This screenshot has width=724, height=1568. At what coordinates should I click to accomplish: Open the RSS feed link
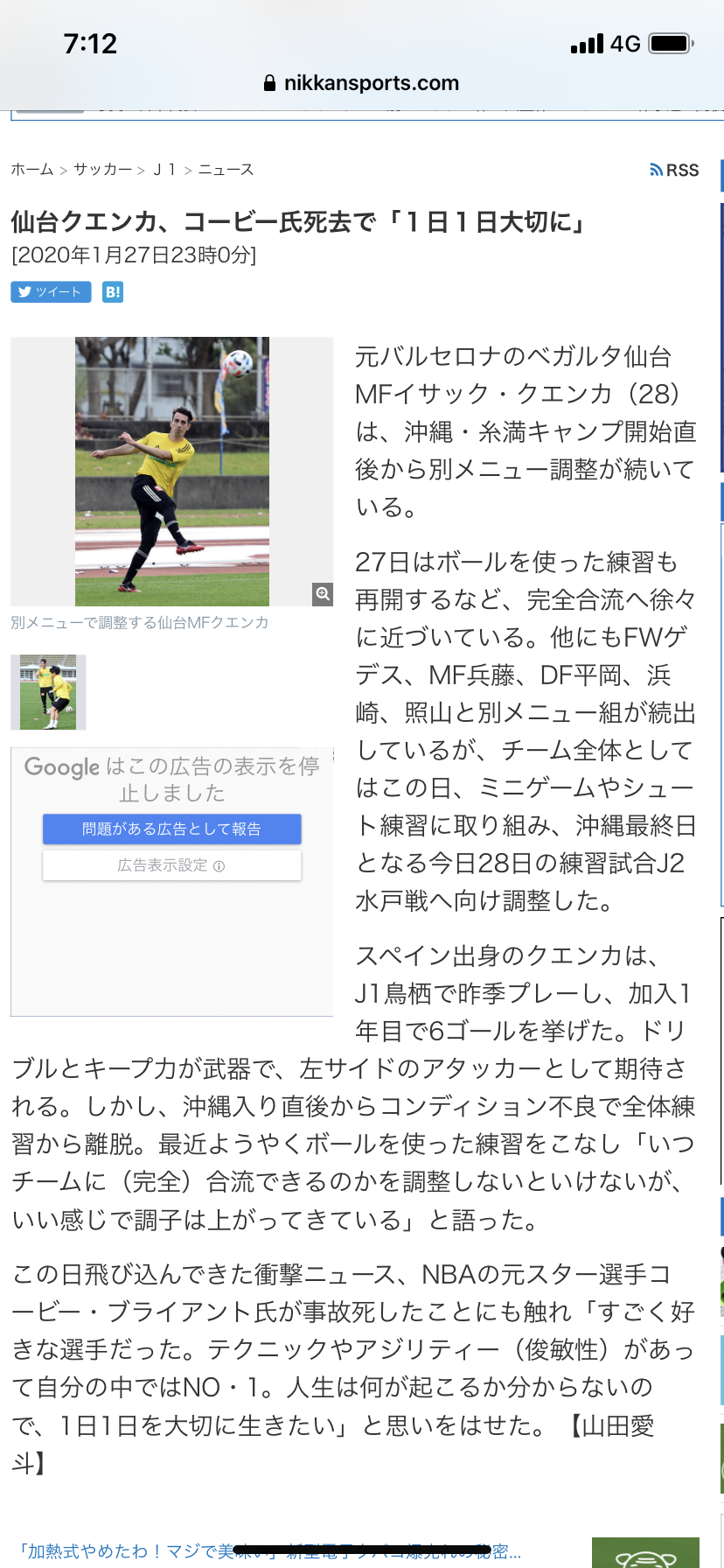[675, 170]
